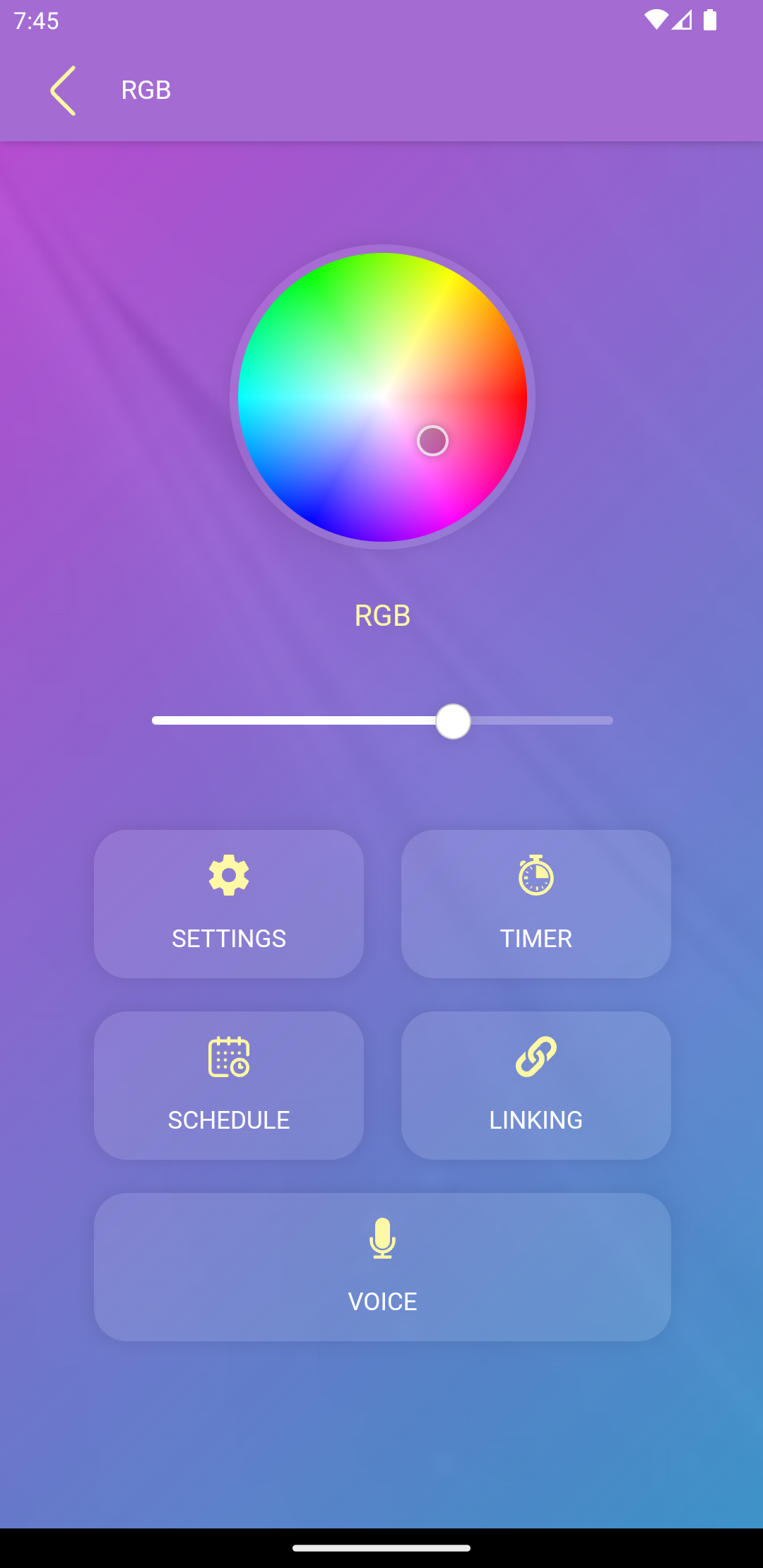Viewport: 763px width, 1568px height.
Task: Open the SCHEDULE card
Action: (228, 1086)
